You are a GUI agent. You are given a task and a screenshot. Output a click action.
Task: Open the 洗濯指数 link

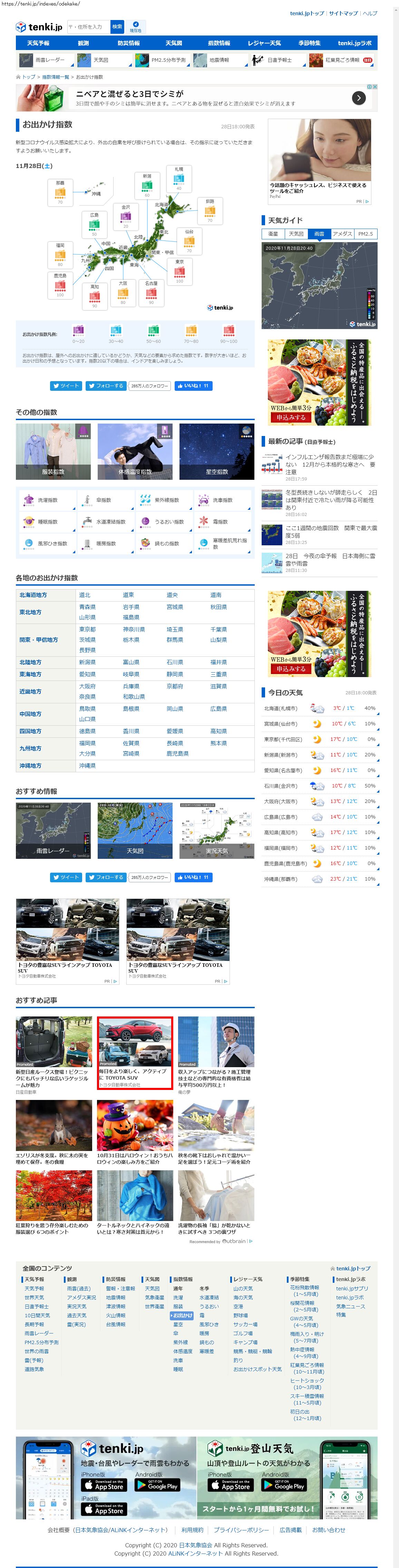(47, 500)
